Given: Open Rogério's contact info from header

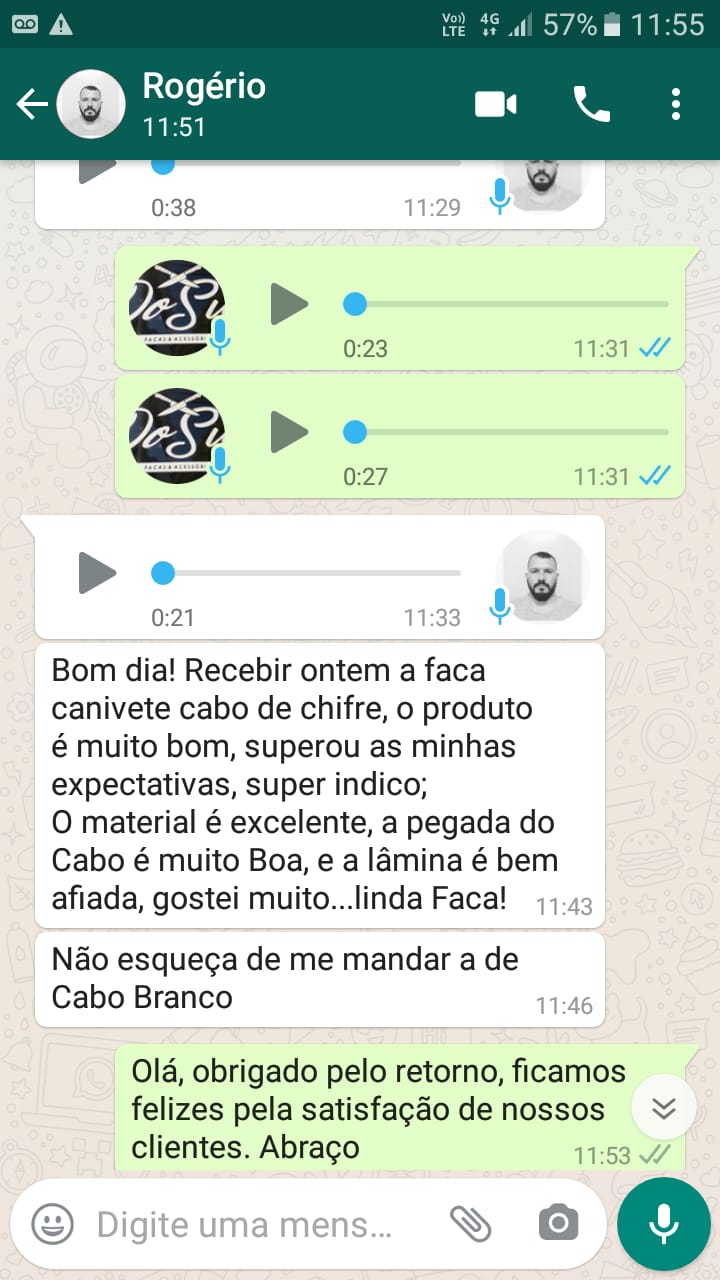Looking at the screenshot, I should click(204, 104).
